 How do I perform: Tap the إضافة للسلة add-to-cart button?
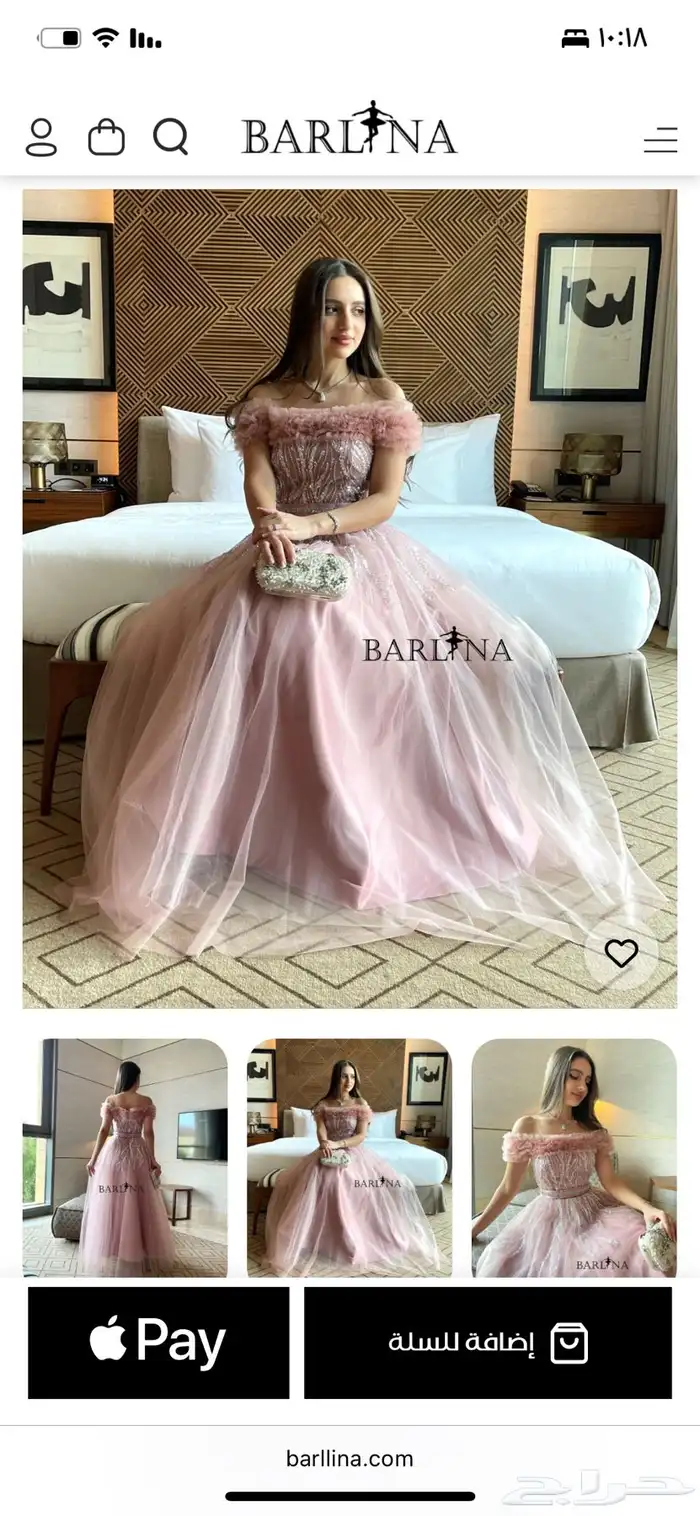click(x=488, y=1342)
